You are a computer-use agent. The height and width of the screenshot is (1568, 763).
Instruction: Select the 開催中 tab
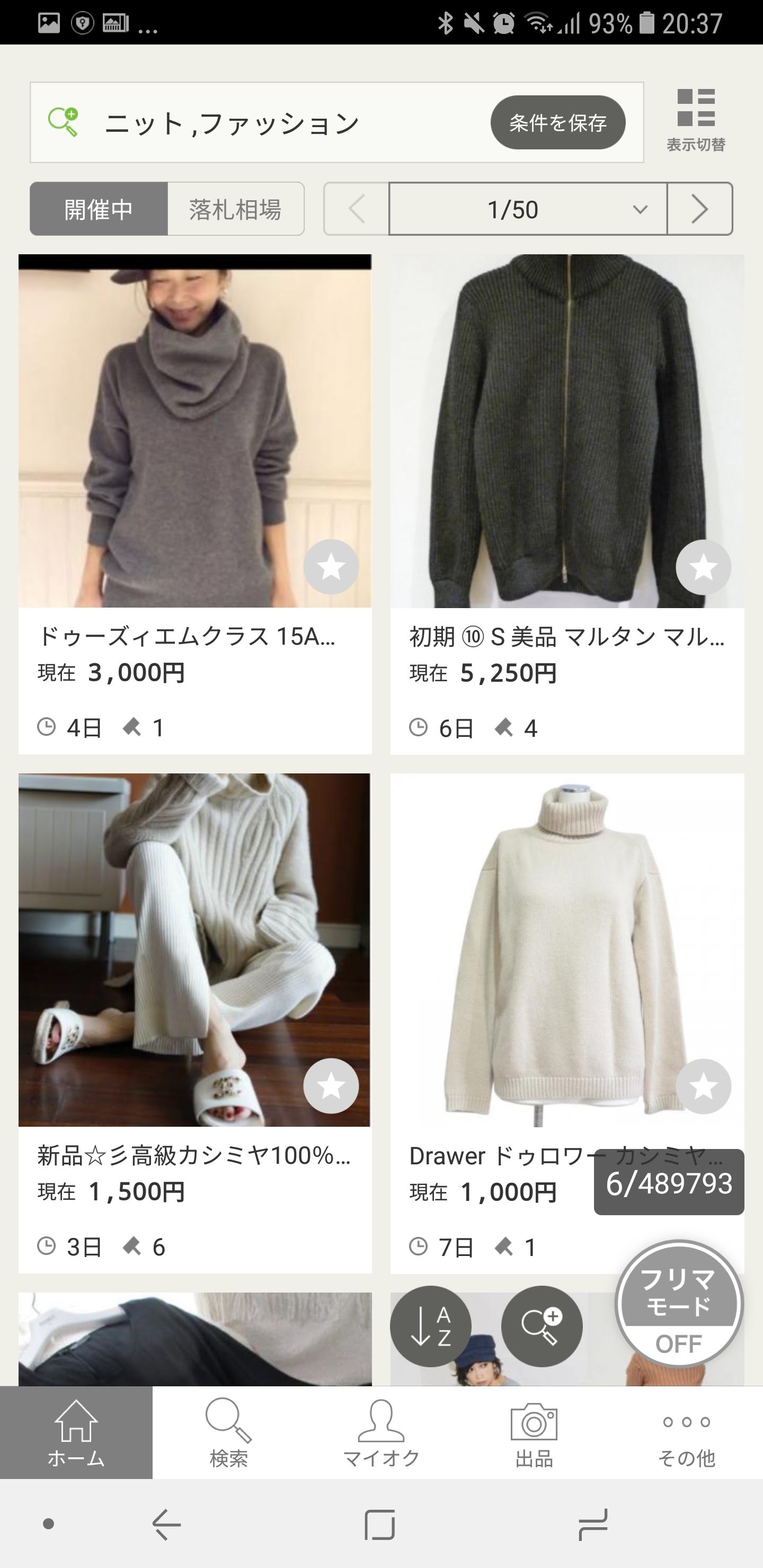[99, 209]
